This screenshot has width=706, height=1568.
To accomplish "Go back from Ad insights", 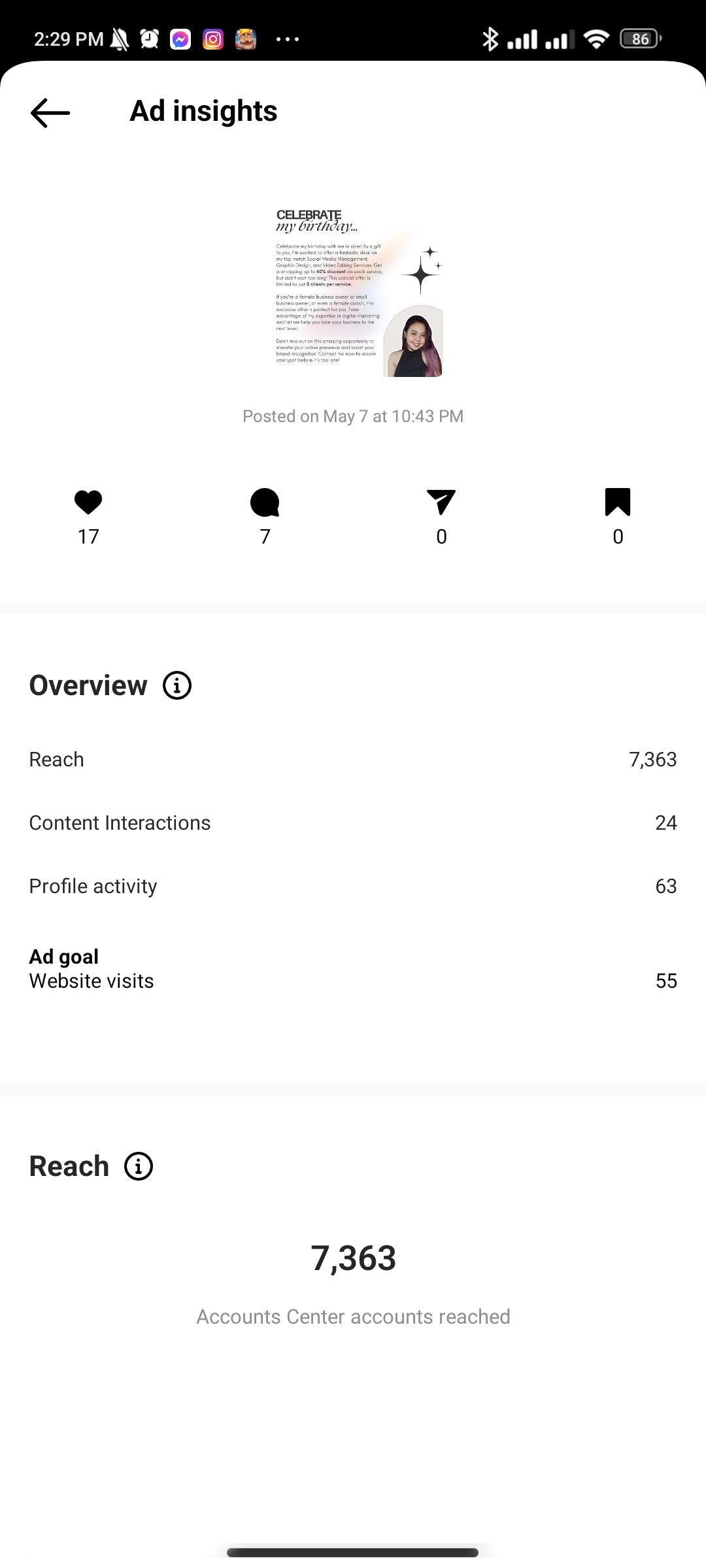I will (x=50, y=112).
